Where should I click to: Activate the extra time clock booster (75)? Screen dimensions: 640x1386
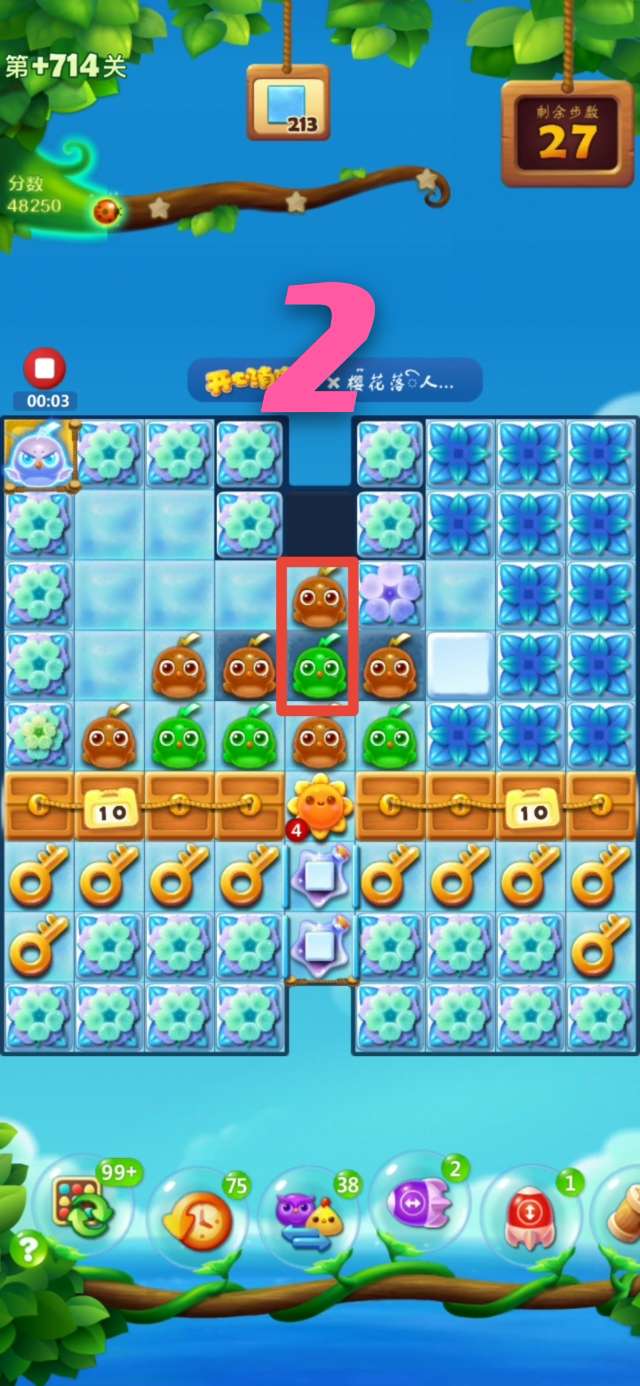pyautogui.click(x=195, y=1218)
